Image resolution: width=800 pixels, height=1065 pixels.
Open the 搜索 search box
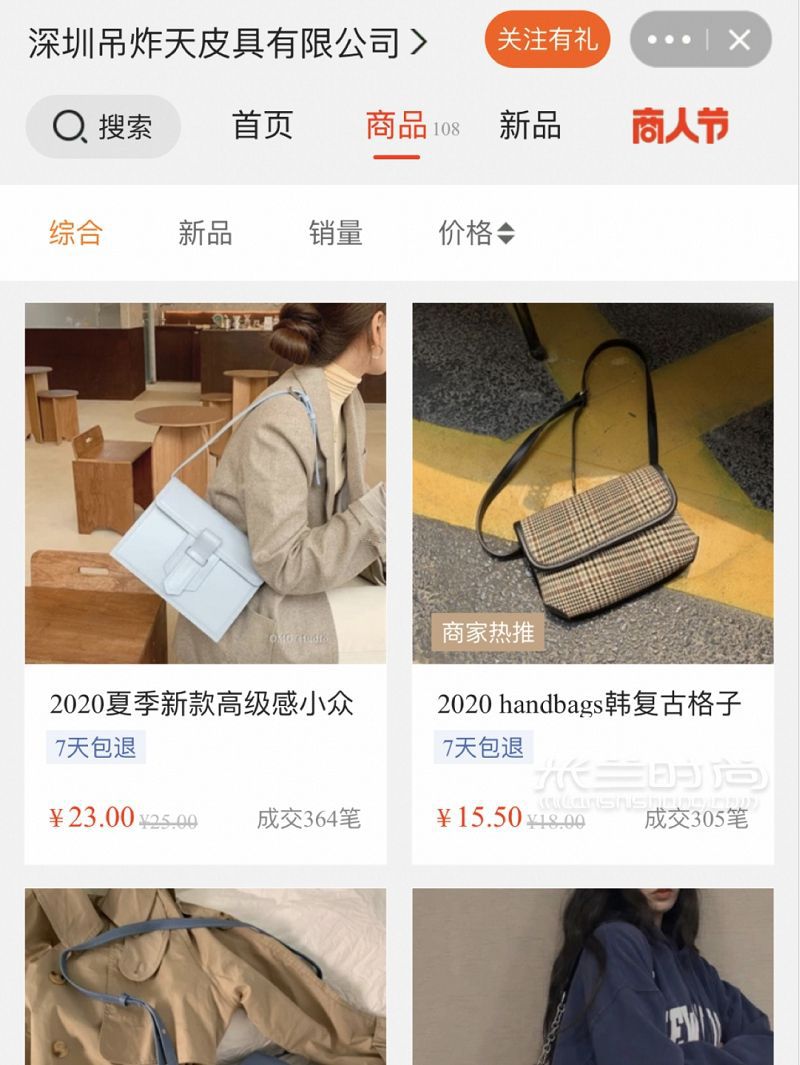pos(103,127)
